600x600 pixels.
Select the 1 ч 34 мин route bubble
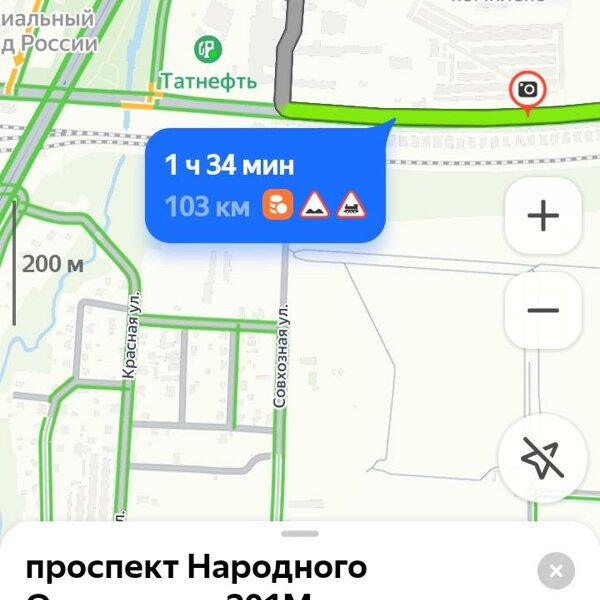click(x=265, y=185)
